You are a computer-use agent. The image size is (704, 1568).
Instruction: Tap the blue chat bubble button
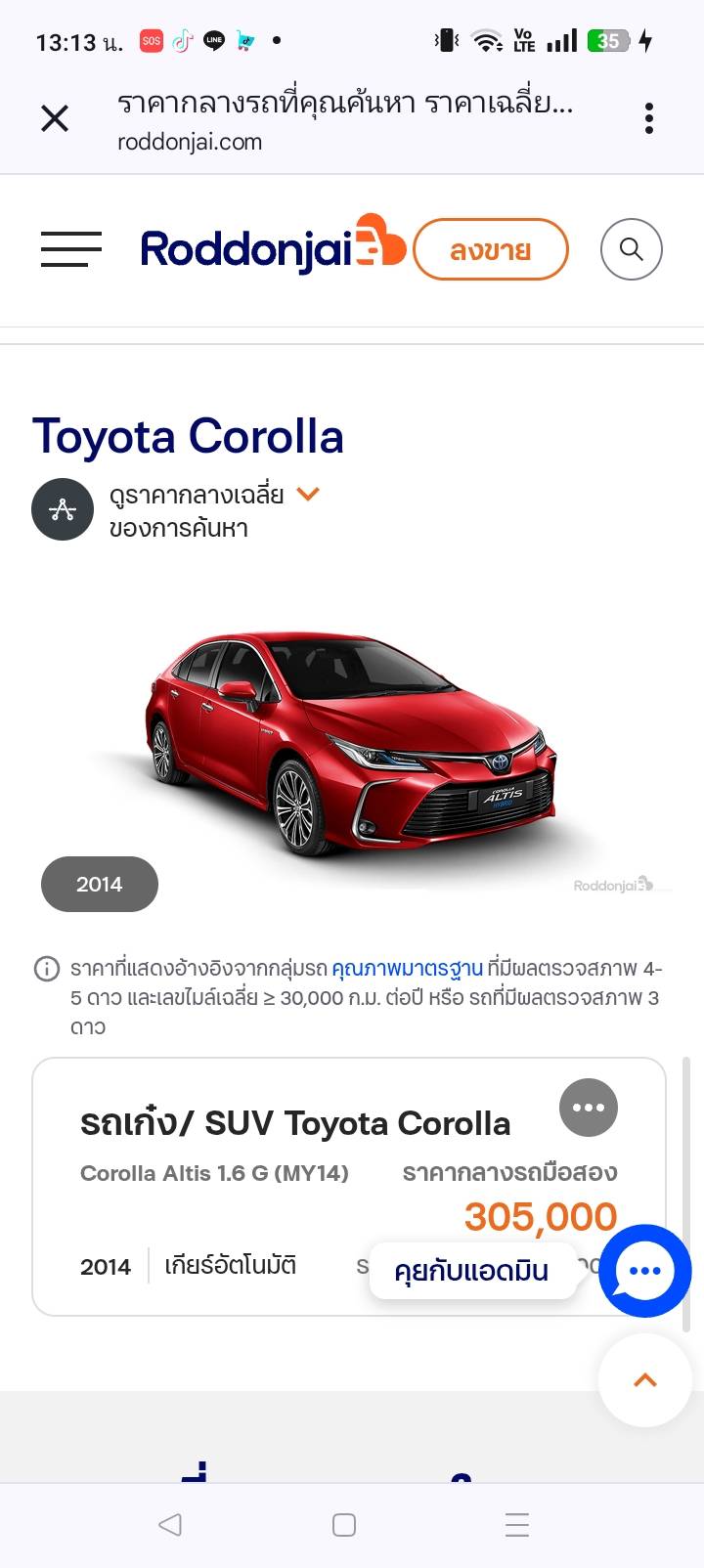point(644,1271)
